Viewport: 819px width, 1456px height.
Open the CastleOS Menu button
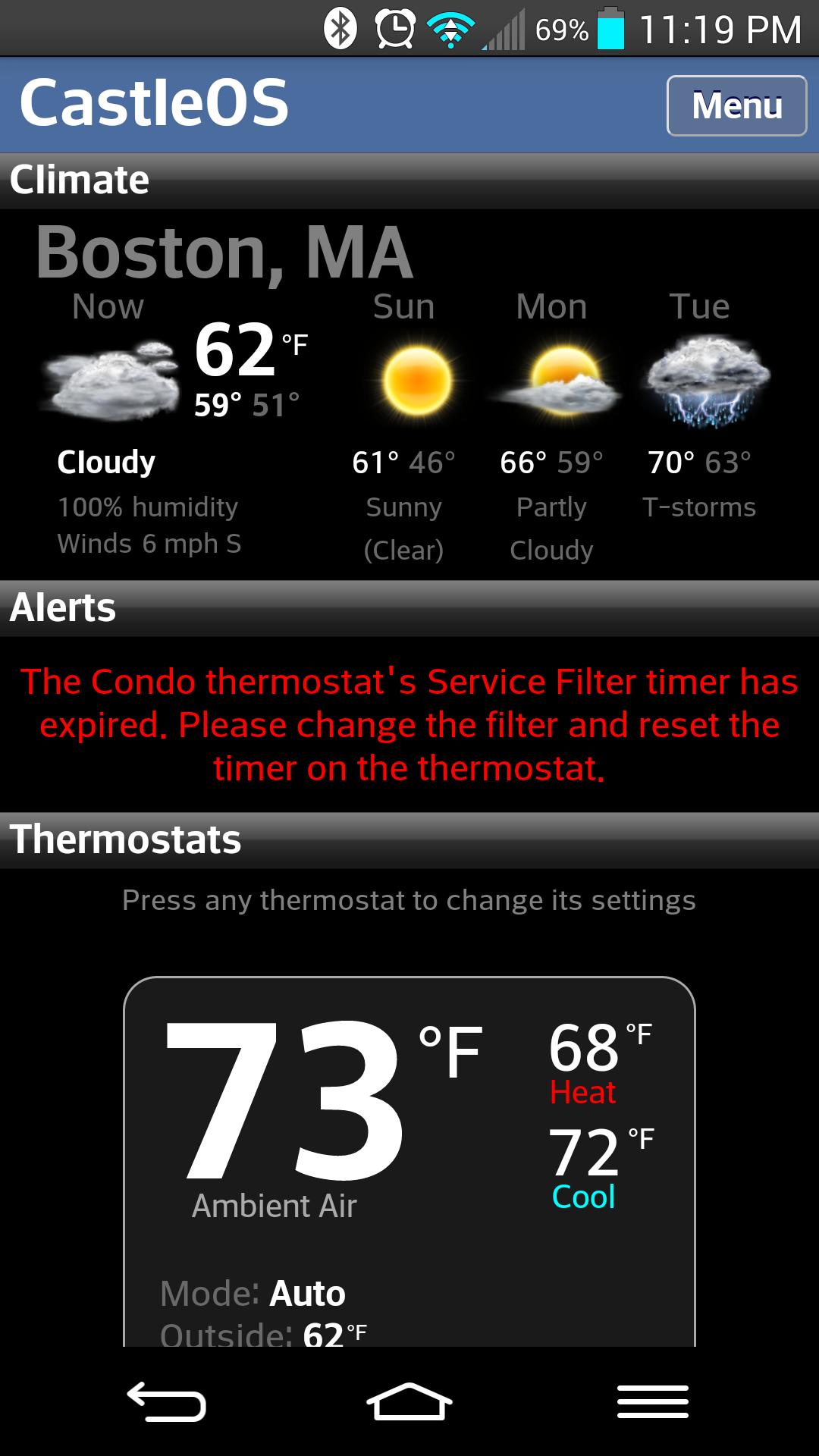pos(736,105)
